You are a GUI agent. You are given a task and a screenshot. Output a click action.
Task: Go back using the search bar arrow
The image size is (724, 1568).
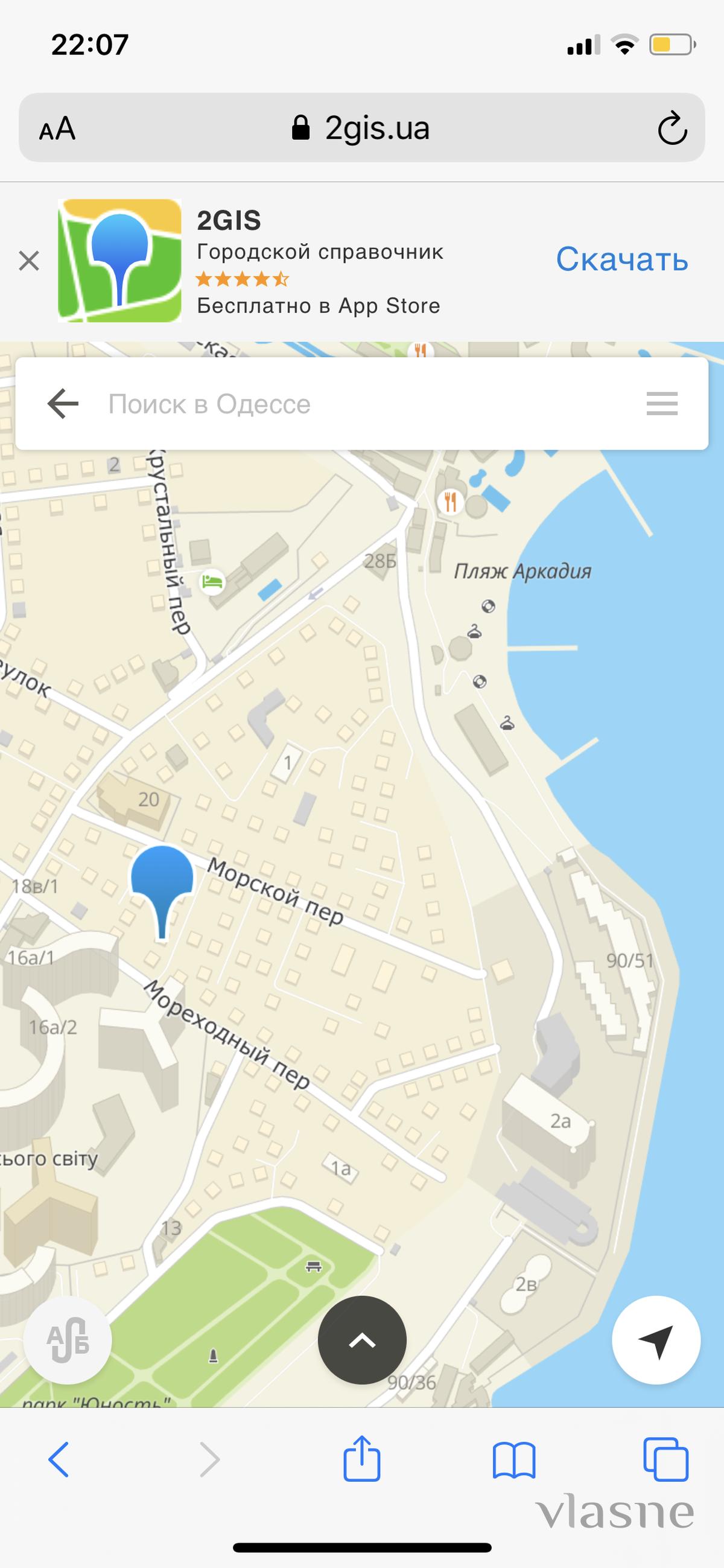[63, 404]
